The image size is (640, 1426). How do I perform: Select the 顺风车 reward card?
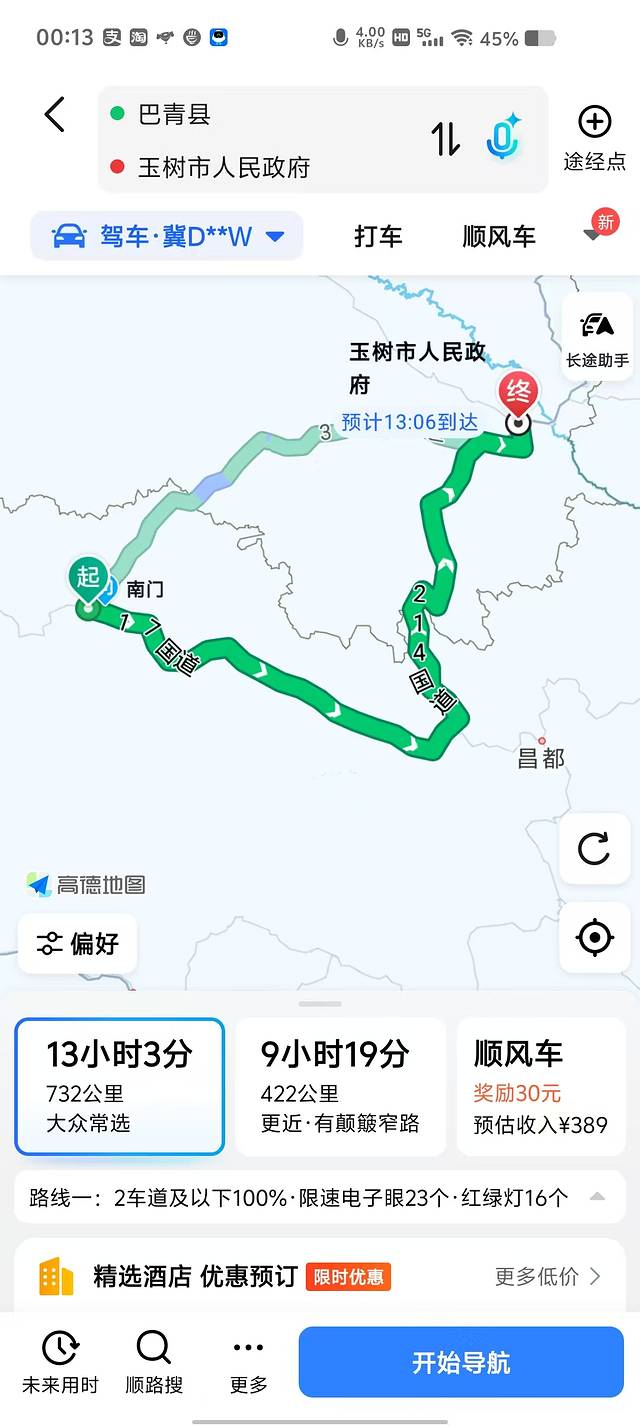coord(540,1086)
